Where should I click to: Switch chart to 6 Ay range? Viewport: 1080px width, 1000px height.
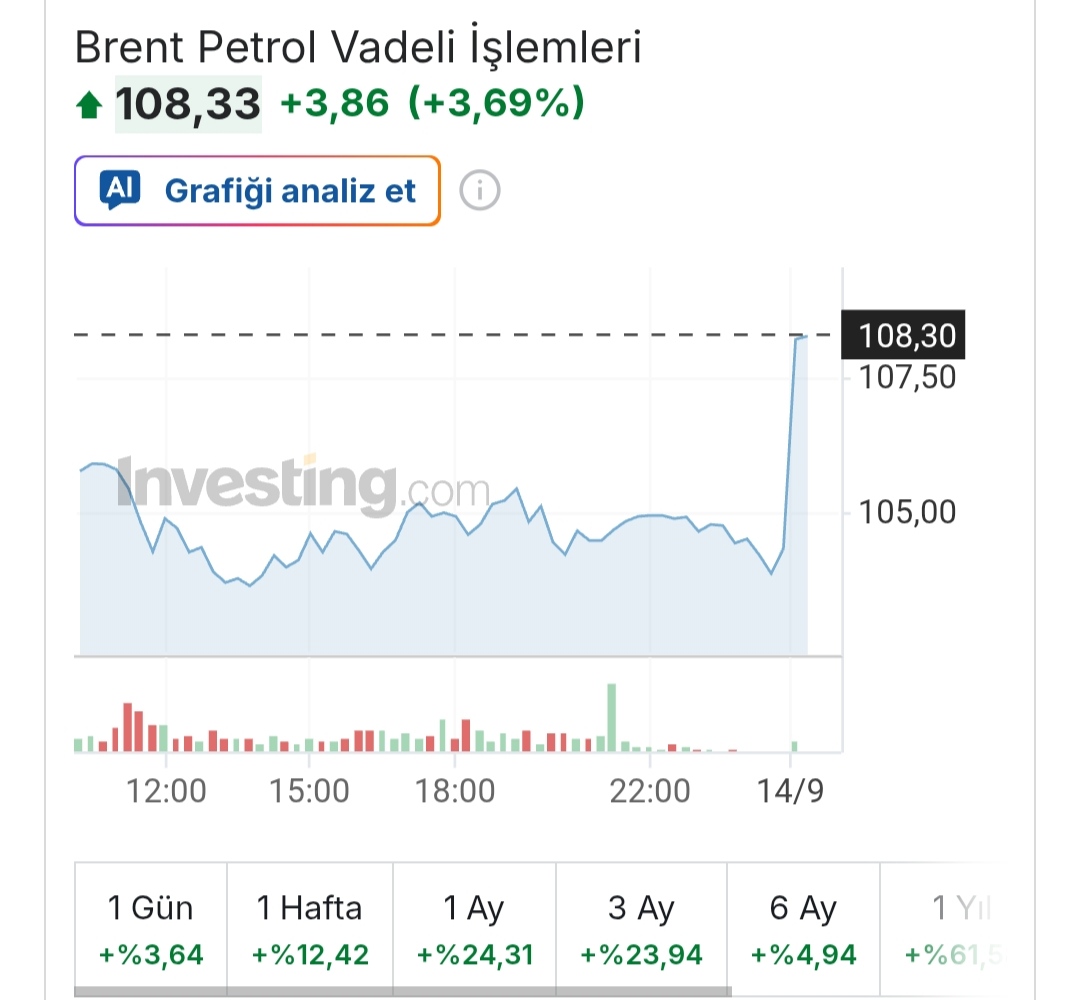803,929
